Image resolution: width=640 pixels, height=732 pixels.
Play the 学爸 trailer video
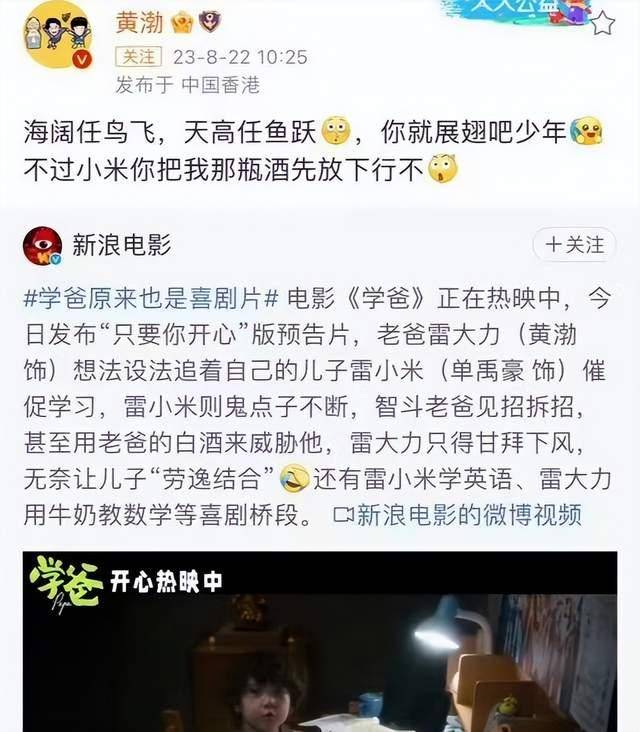(x=320, y=645)
